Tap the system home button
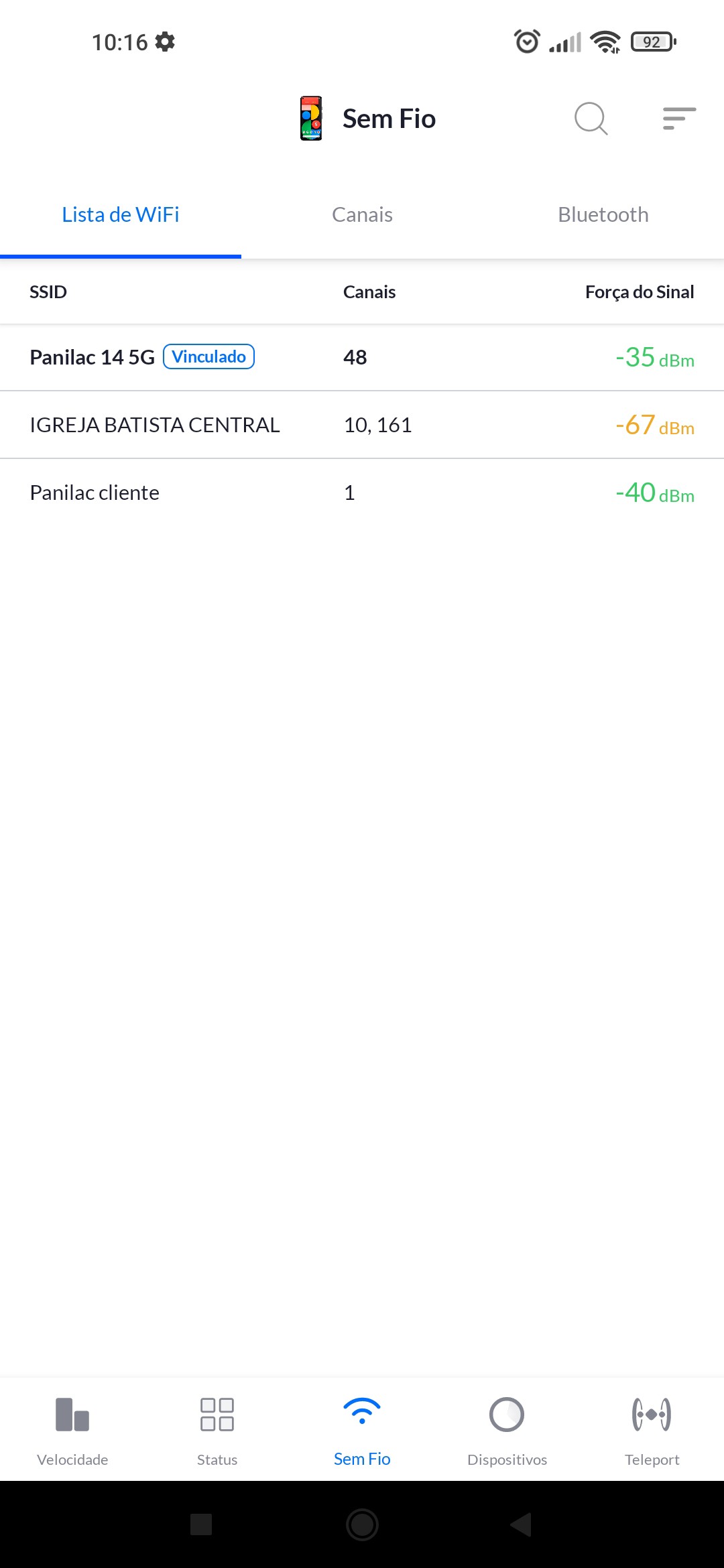 (362, 1524)
